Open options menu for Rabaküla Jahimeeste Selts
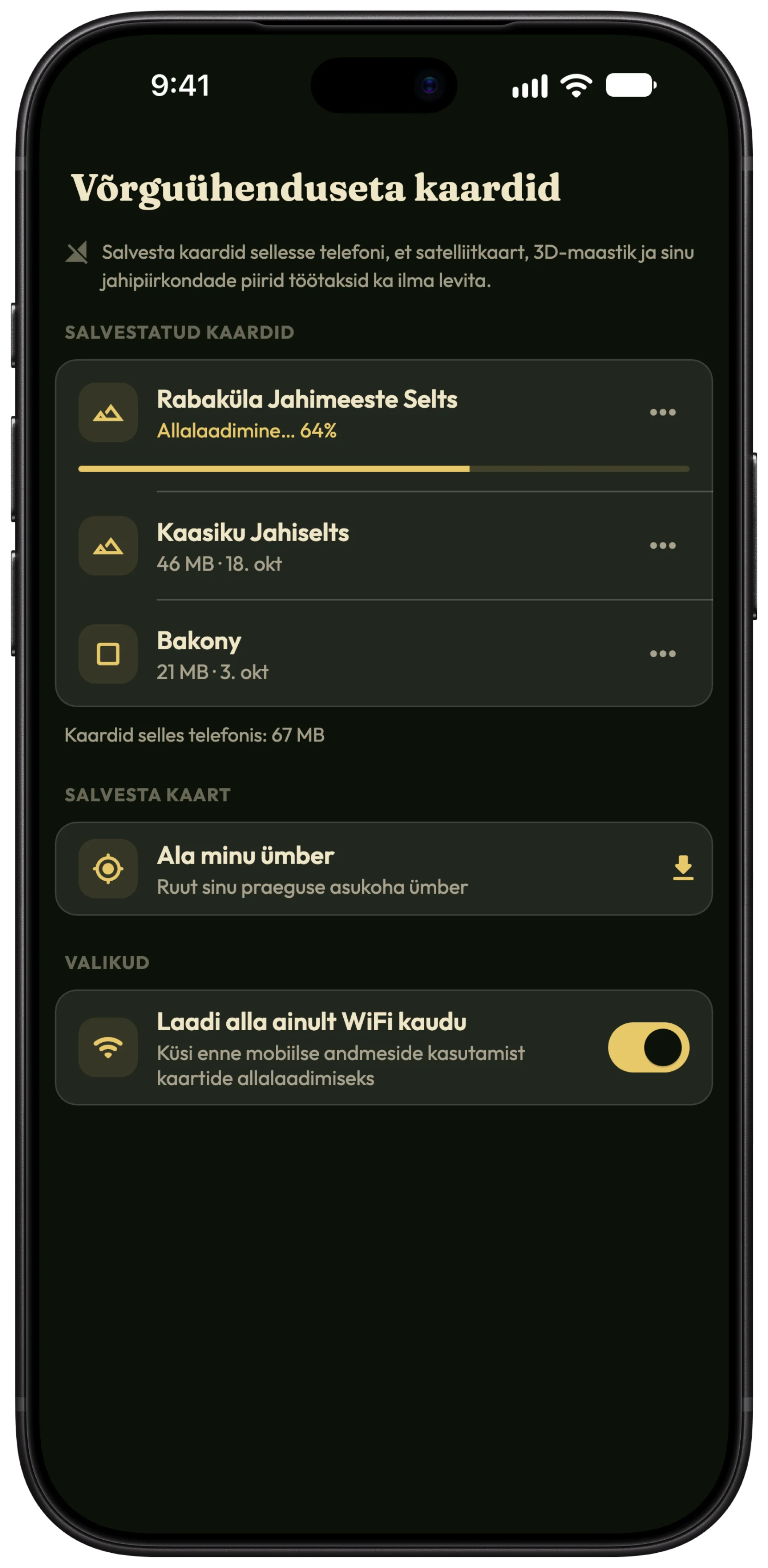Screen dimensions: 768x1568 662,412
